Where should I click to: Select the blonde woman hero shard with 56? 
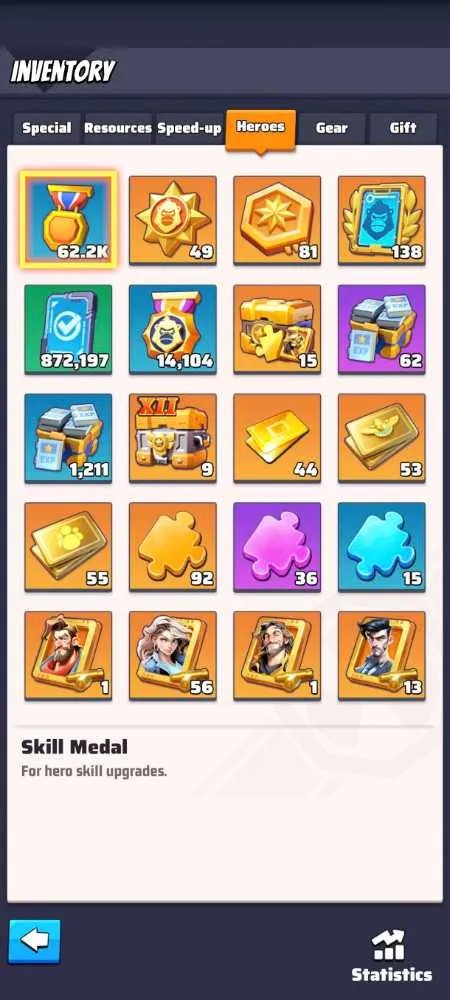[173, 656]
